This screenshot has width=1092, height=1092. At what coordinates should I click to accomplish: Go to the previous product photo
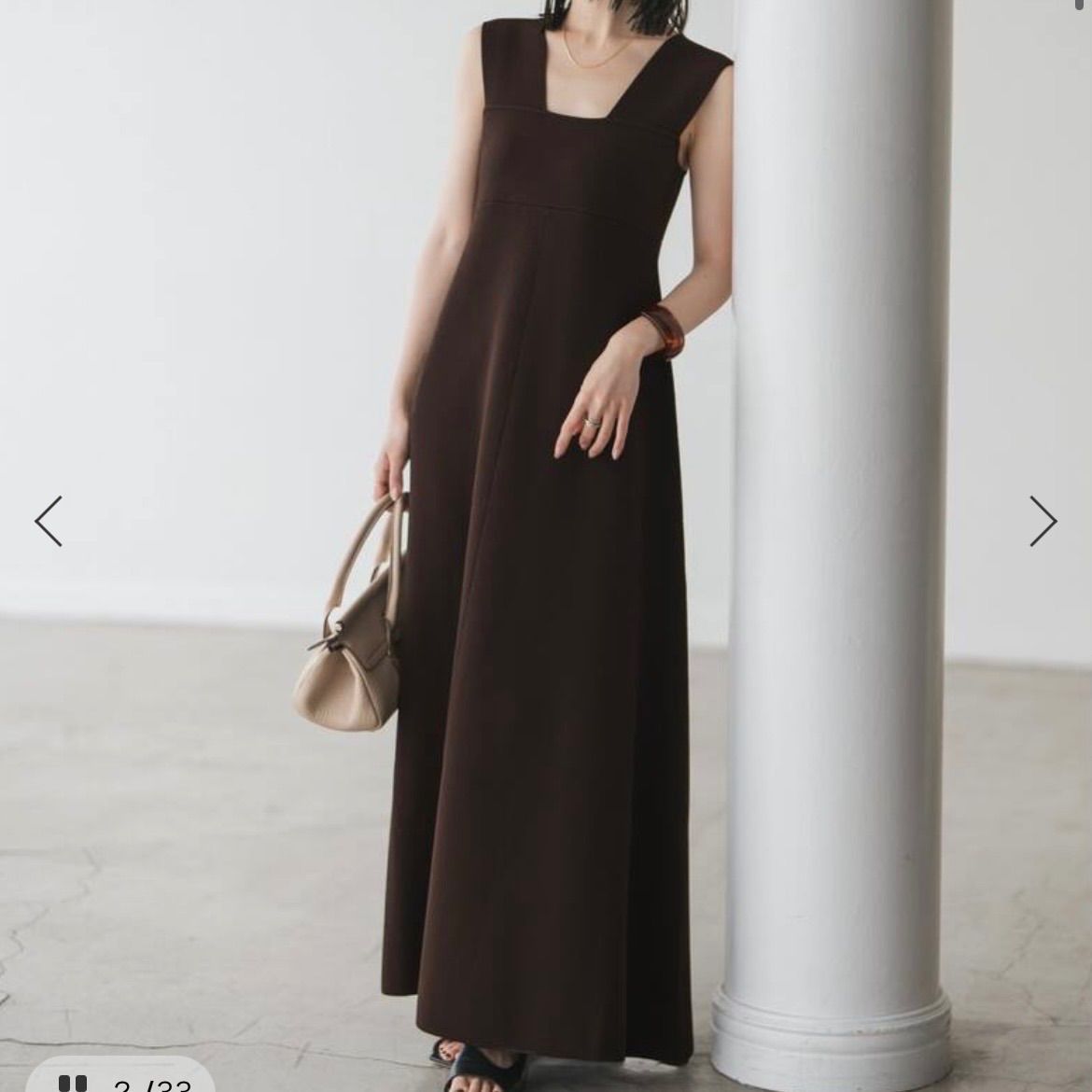pyautogui.click(x=49, y=521)
